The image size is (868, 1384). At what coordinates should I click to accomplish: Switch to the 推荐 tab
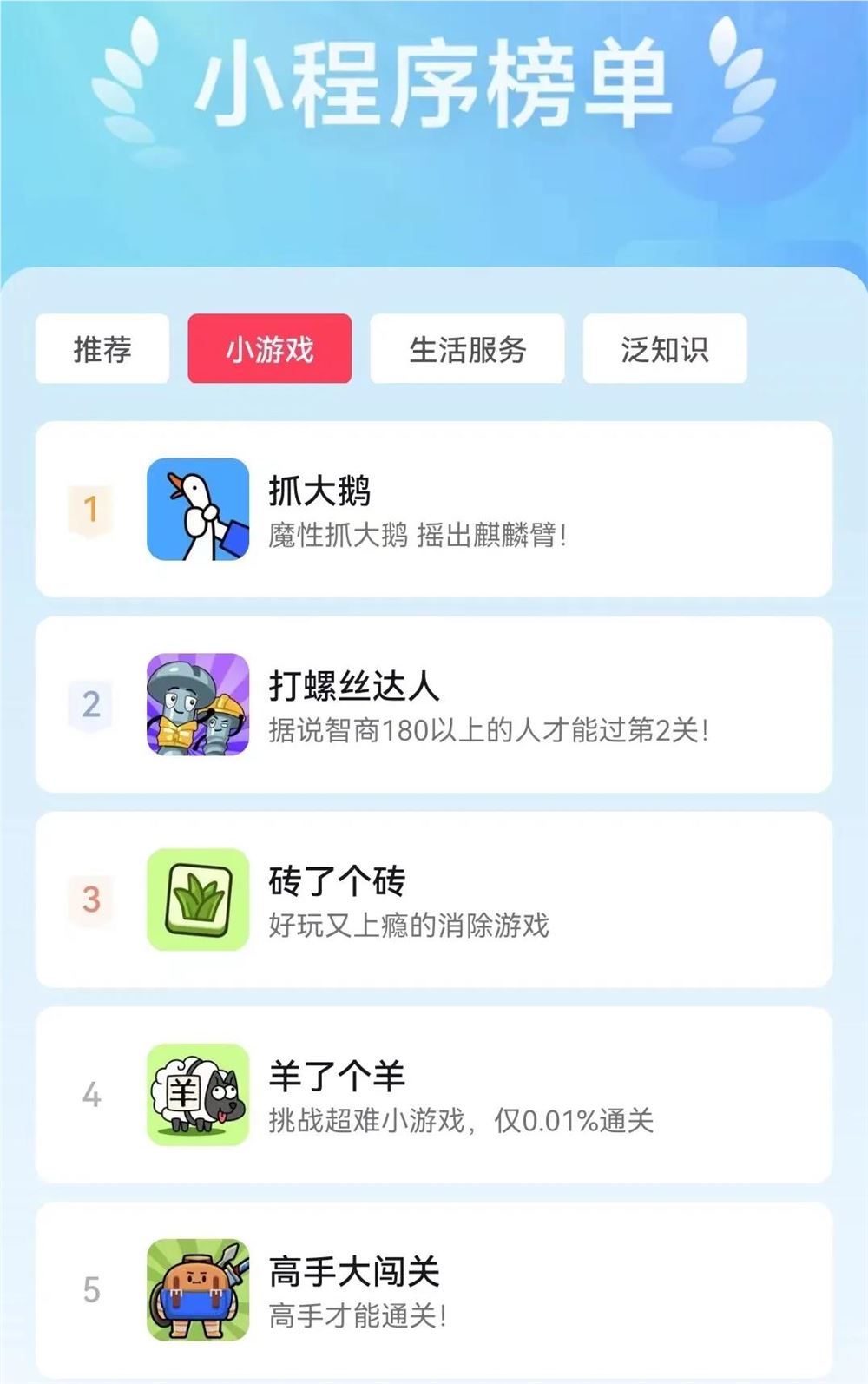102,350
